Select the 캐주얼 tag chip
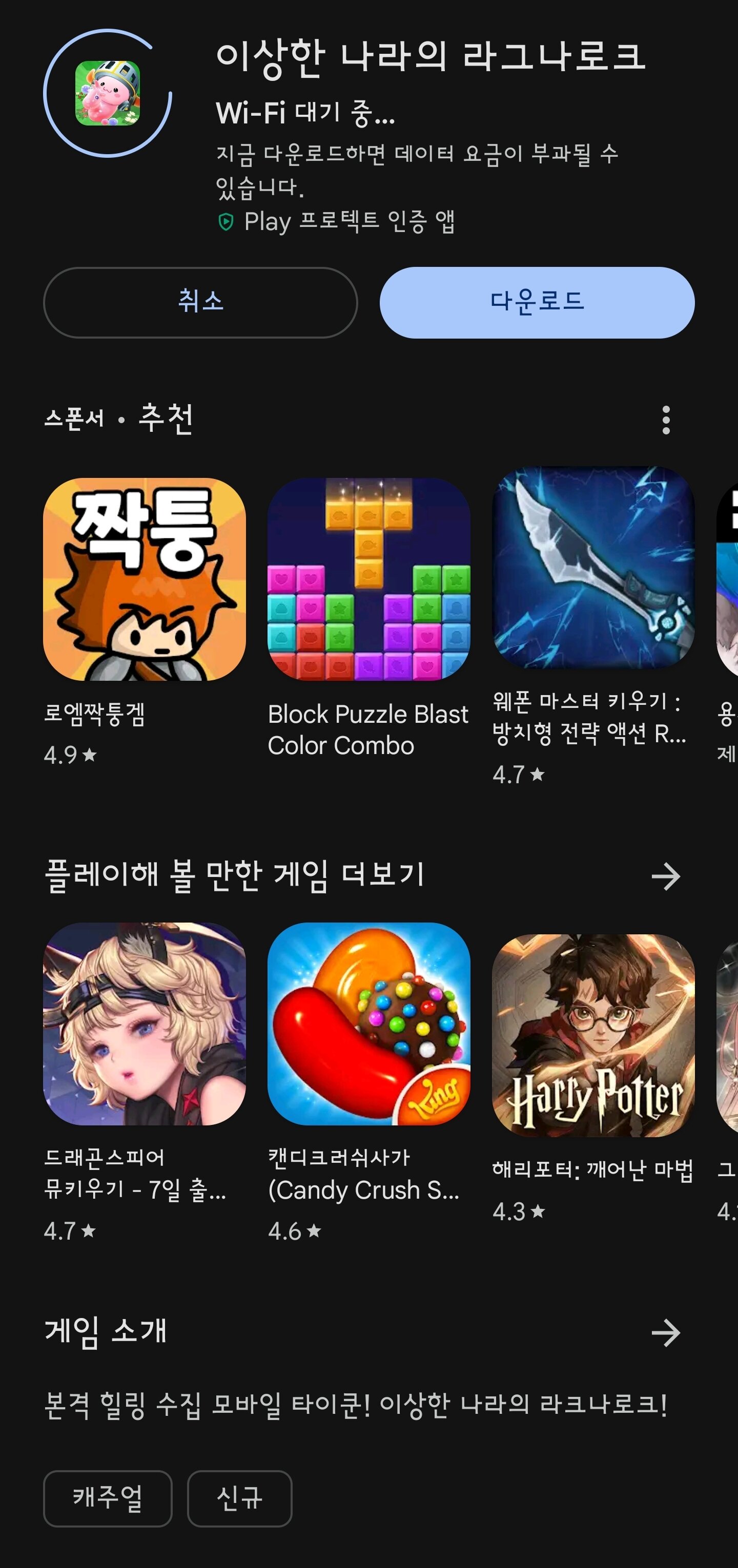 pyautogui.click(x=108, y=1498)
